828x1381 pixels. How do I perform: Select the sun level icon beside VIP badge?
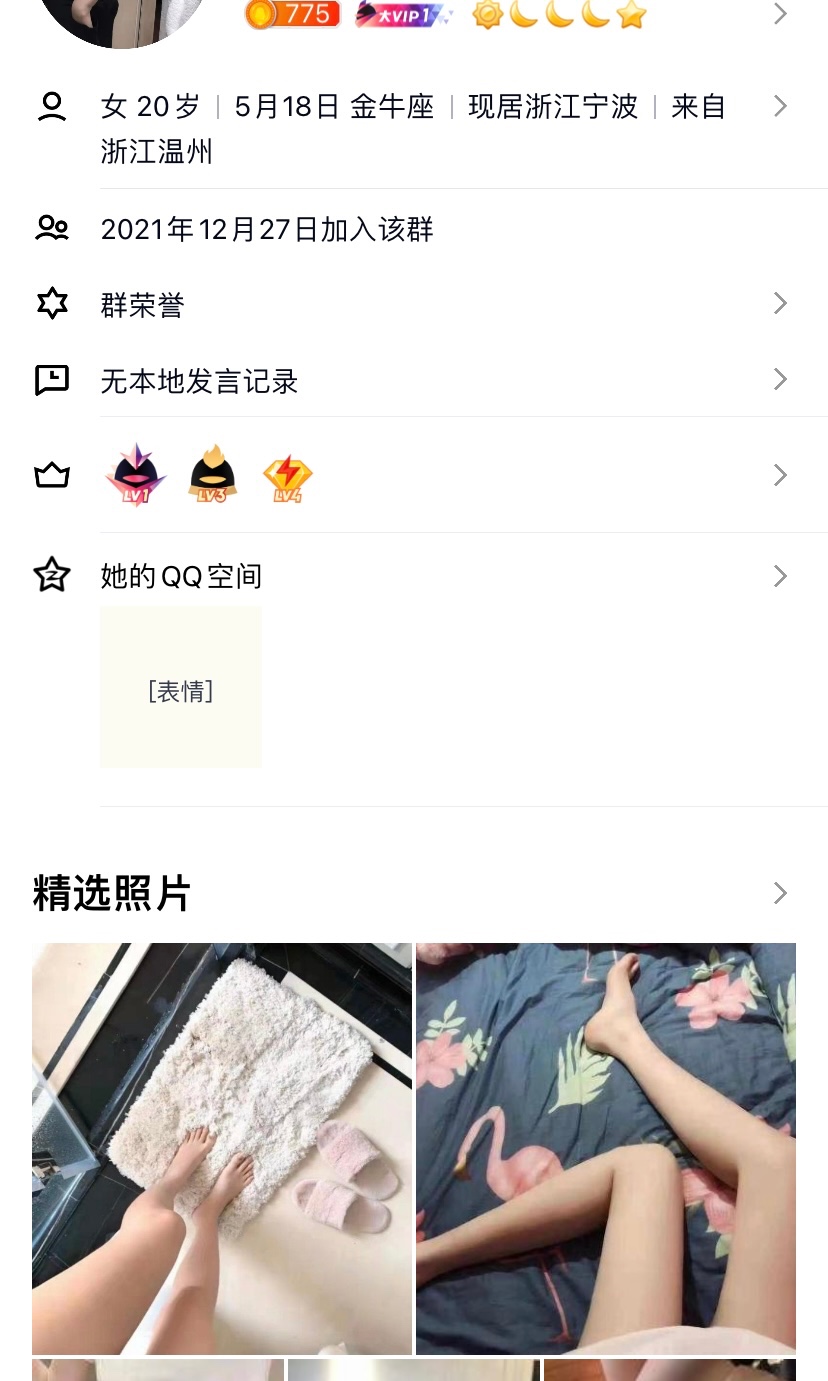[487, 14]
